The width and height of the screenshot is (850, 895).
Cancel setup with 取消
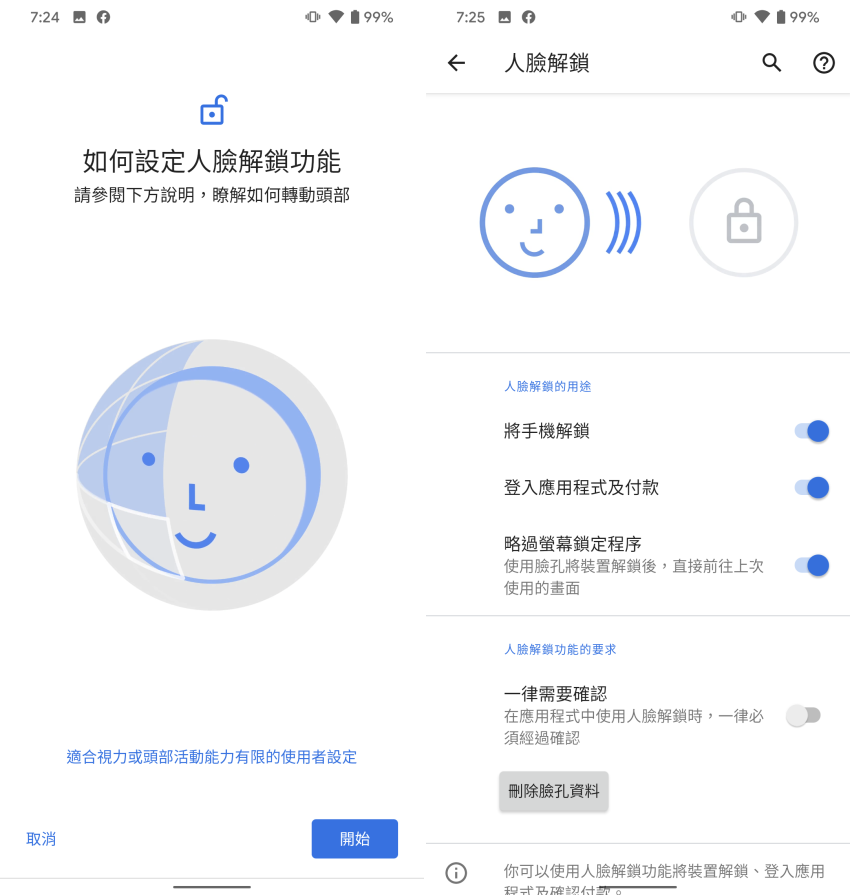pos(41,838)
